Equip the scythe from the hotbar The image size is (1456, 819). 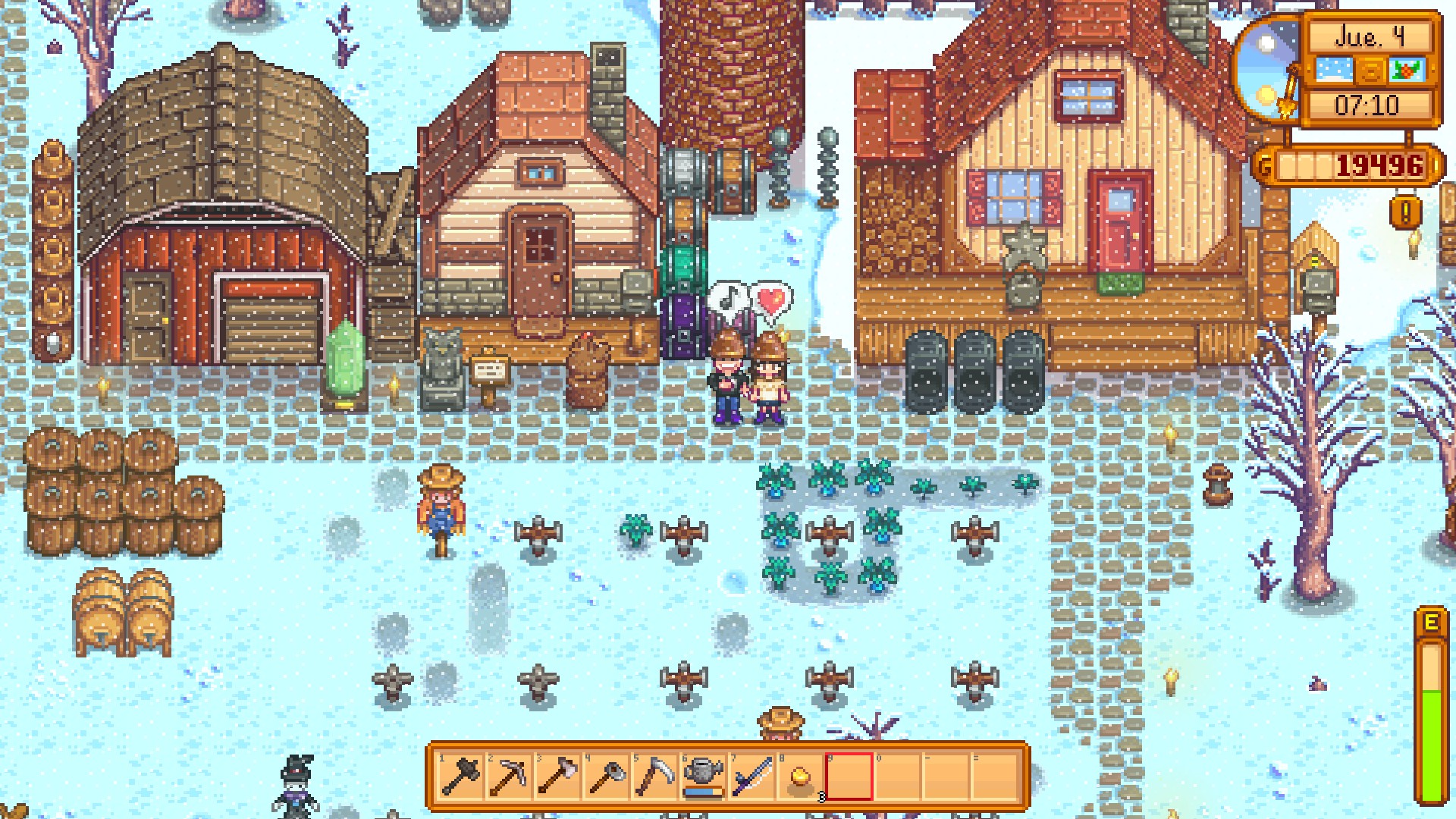click(x=654, y=777)
